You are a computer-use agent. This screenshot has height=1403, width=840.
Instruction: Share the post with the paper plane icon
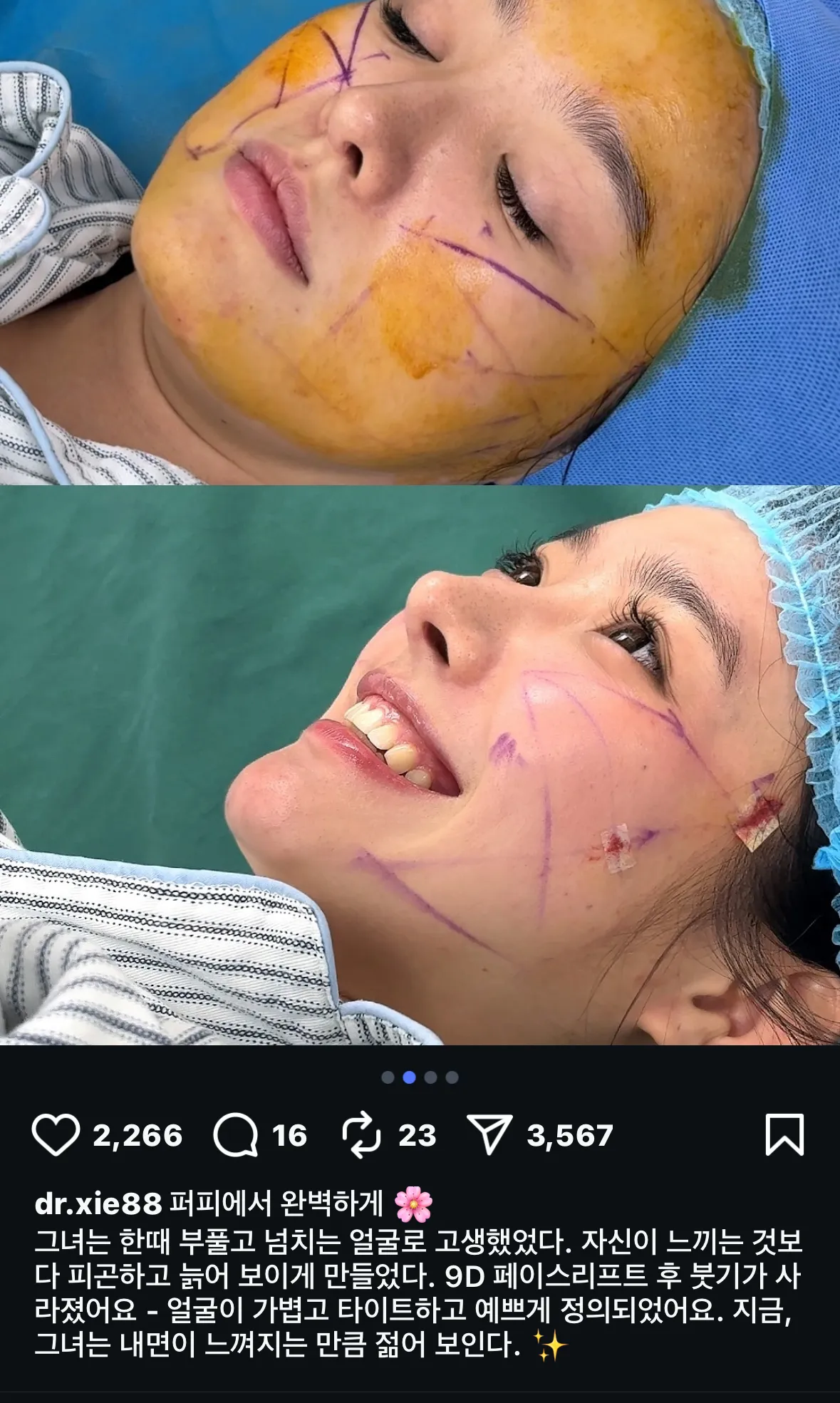coord(489,1135)
